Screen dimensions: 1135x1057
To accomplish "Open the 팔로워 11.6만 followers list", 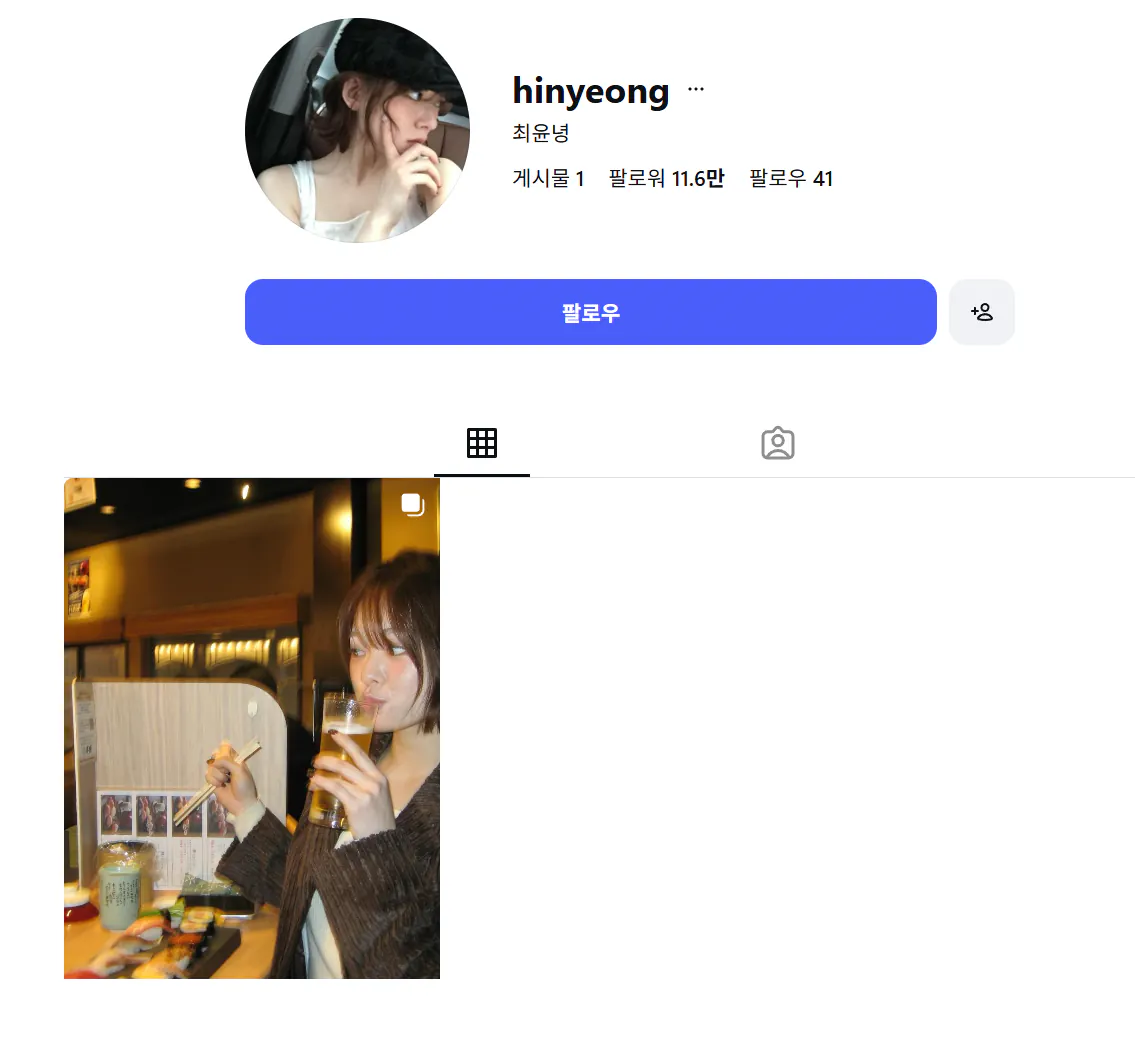I will (666, 179).
